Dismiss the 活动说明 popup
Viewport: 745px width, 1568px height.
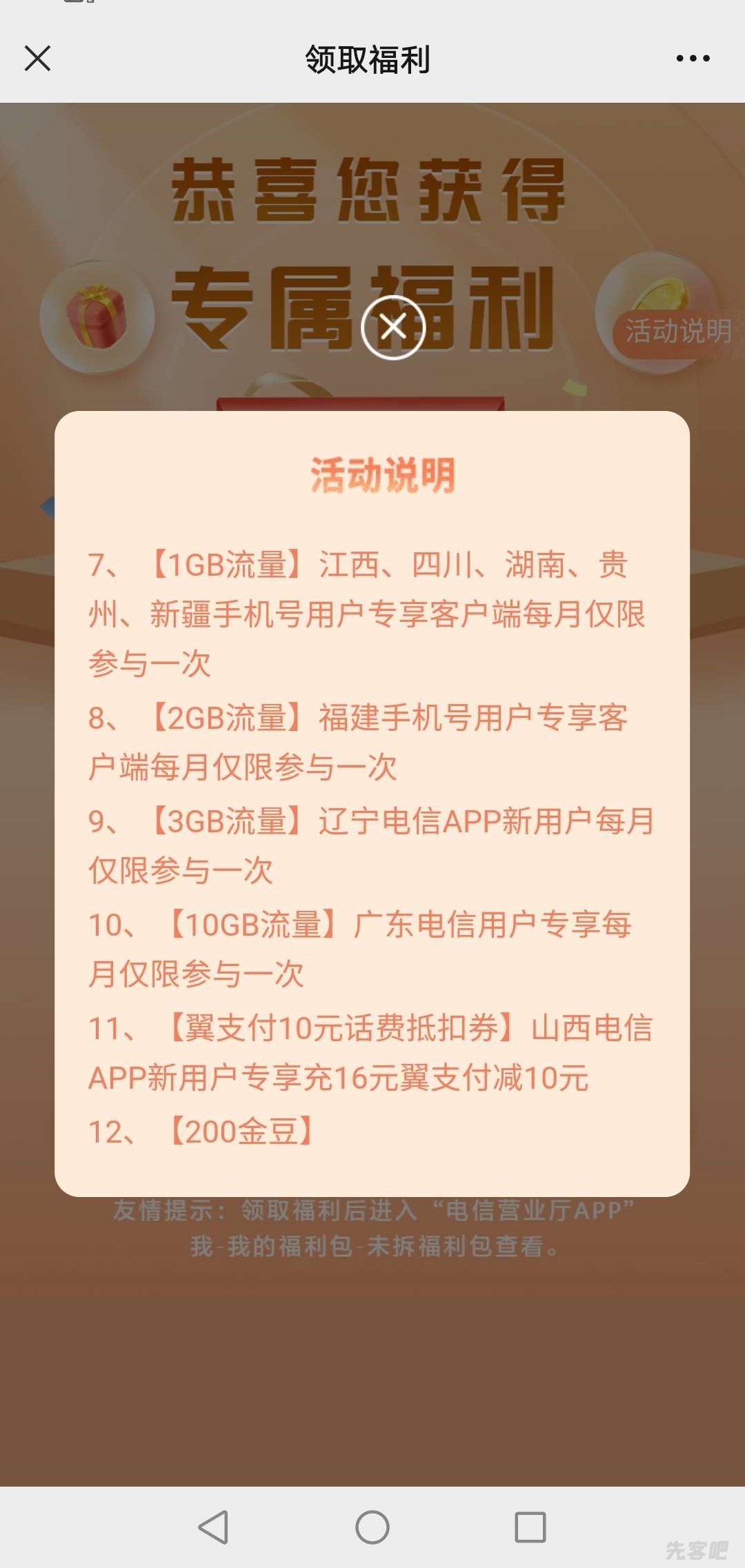[393, 327]
